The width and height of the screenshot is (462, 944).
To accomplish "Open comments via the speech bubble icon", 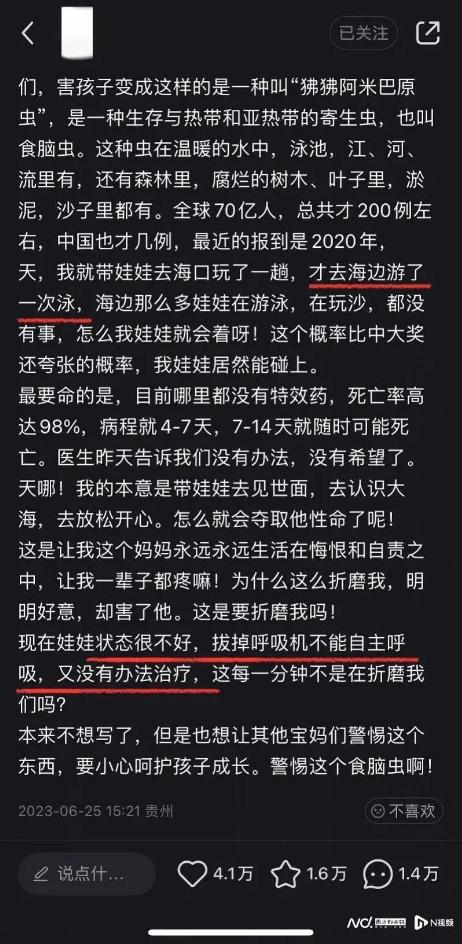I will click(x=378, y=874).
